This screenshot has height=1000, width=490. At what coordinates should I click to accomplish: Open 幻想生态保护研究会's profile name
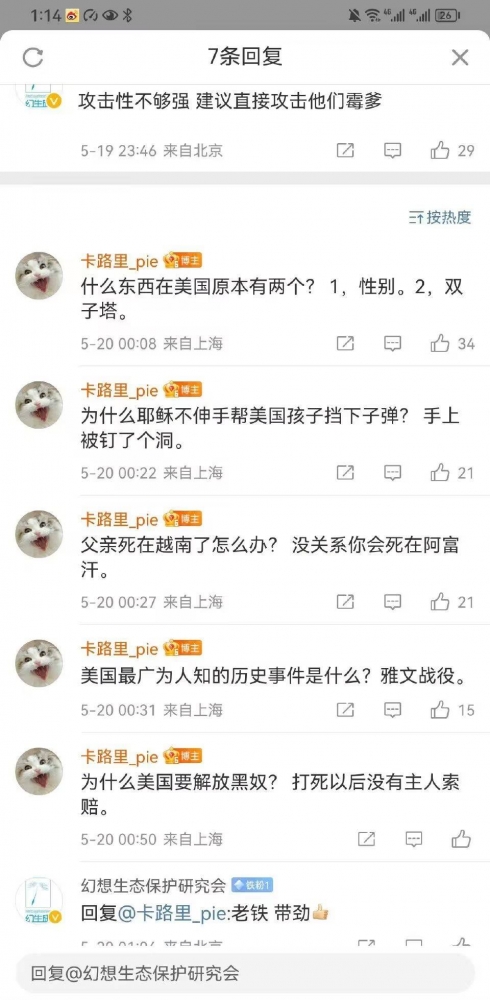153,885
